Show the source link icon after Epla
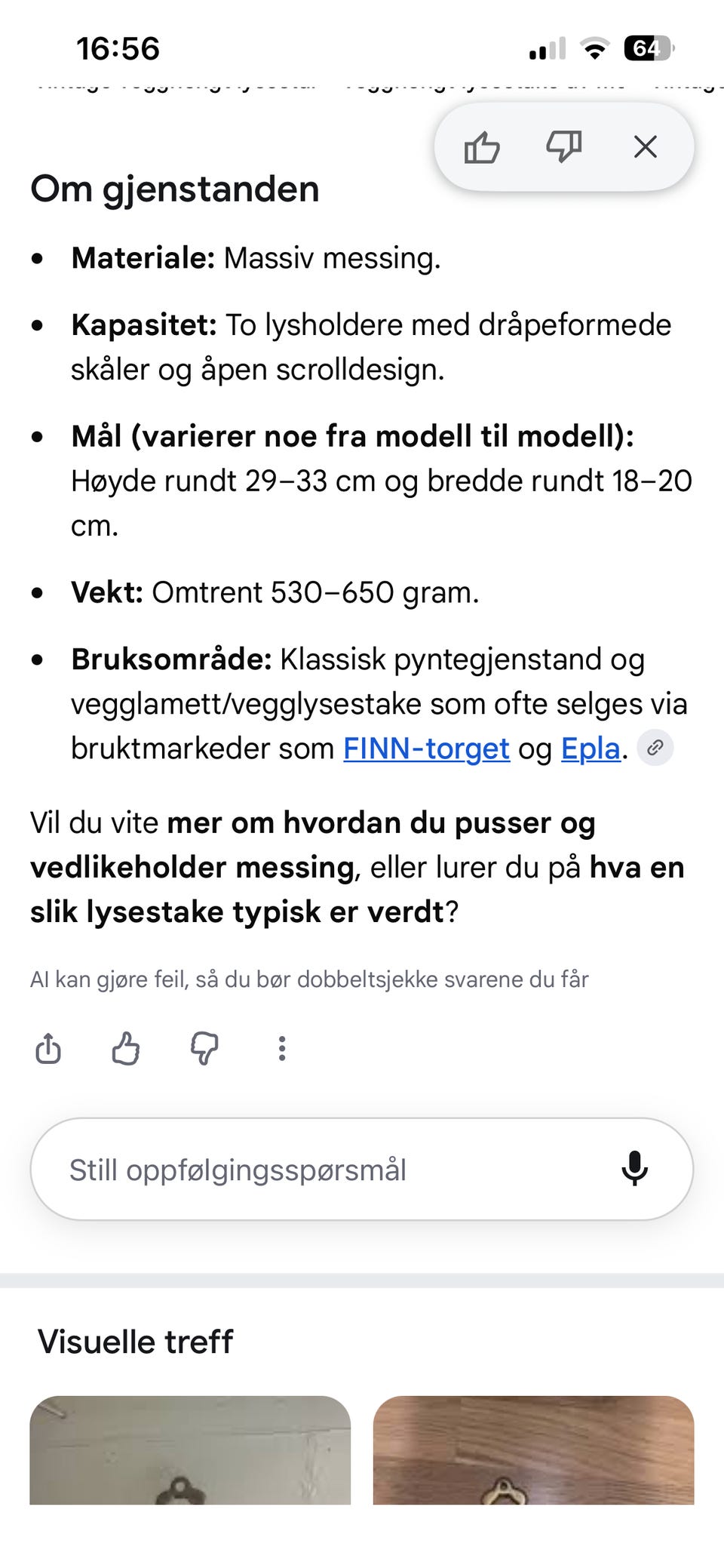The image size is (724, 1568). point(655,748)
